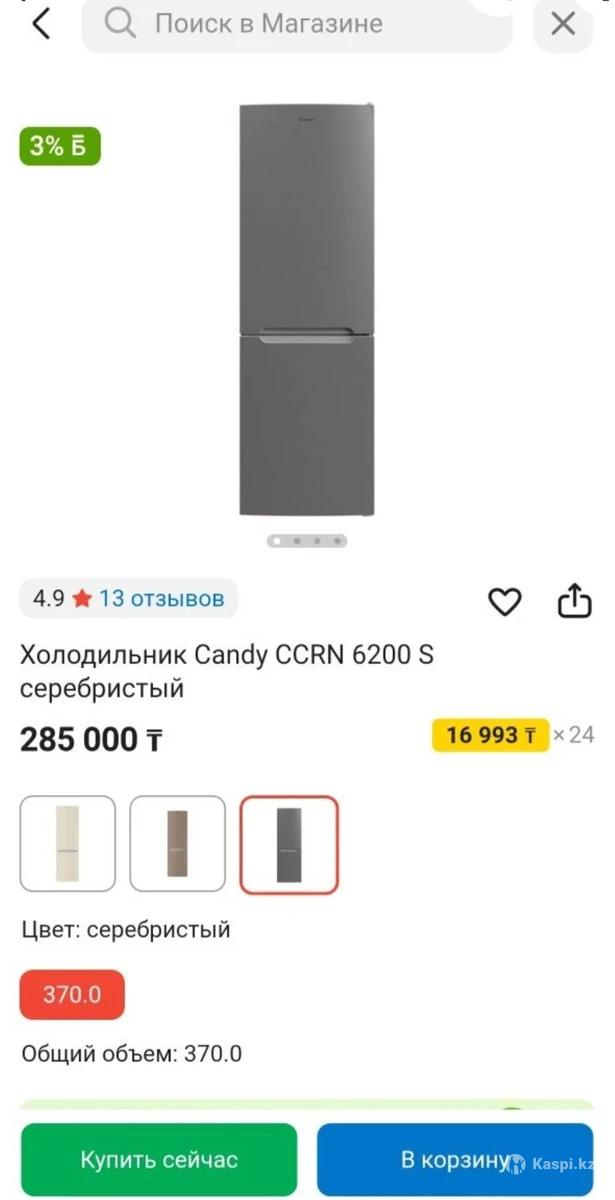Close the search with the X button
This screenshot has width=615, height=1200.
point(563,24)
